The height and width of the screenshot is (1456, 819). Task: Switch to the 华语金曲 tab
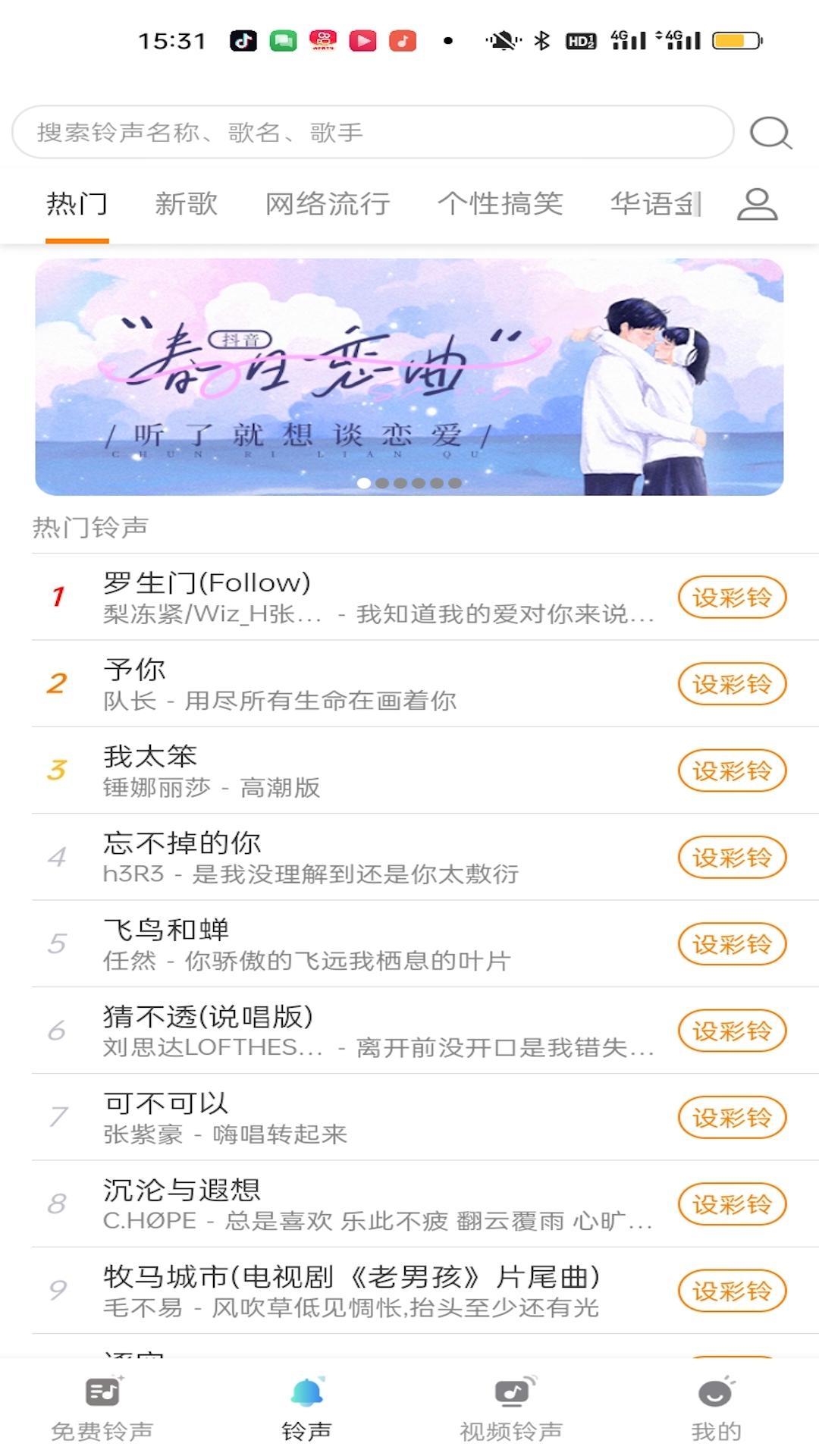(x=655, y=203)
